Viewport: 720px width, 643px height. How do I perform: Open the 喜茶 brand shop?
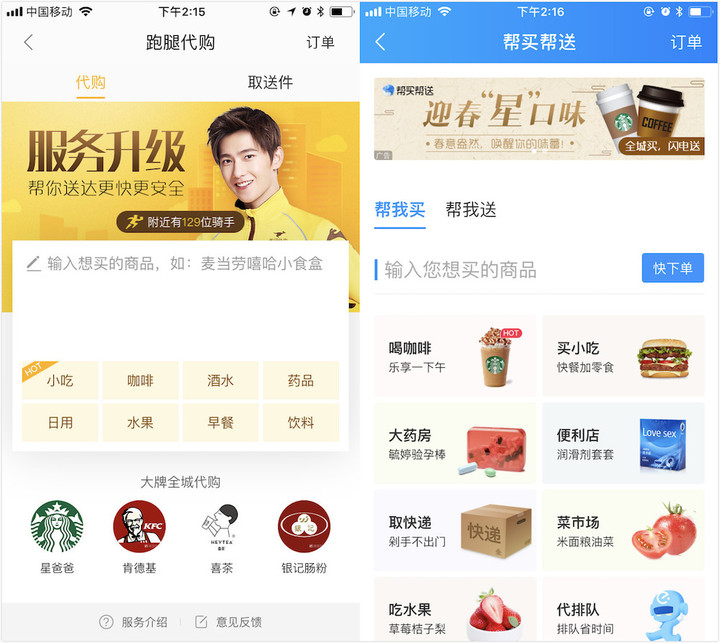(221, 535)
